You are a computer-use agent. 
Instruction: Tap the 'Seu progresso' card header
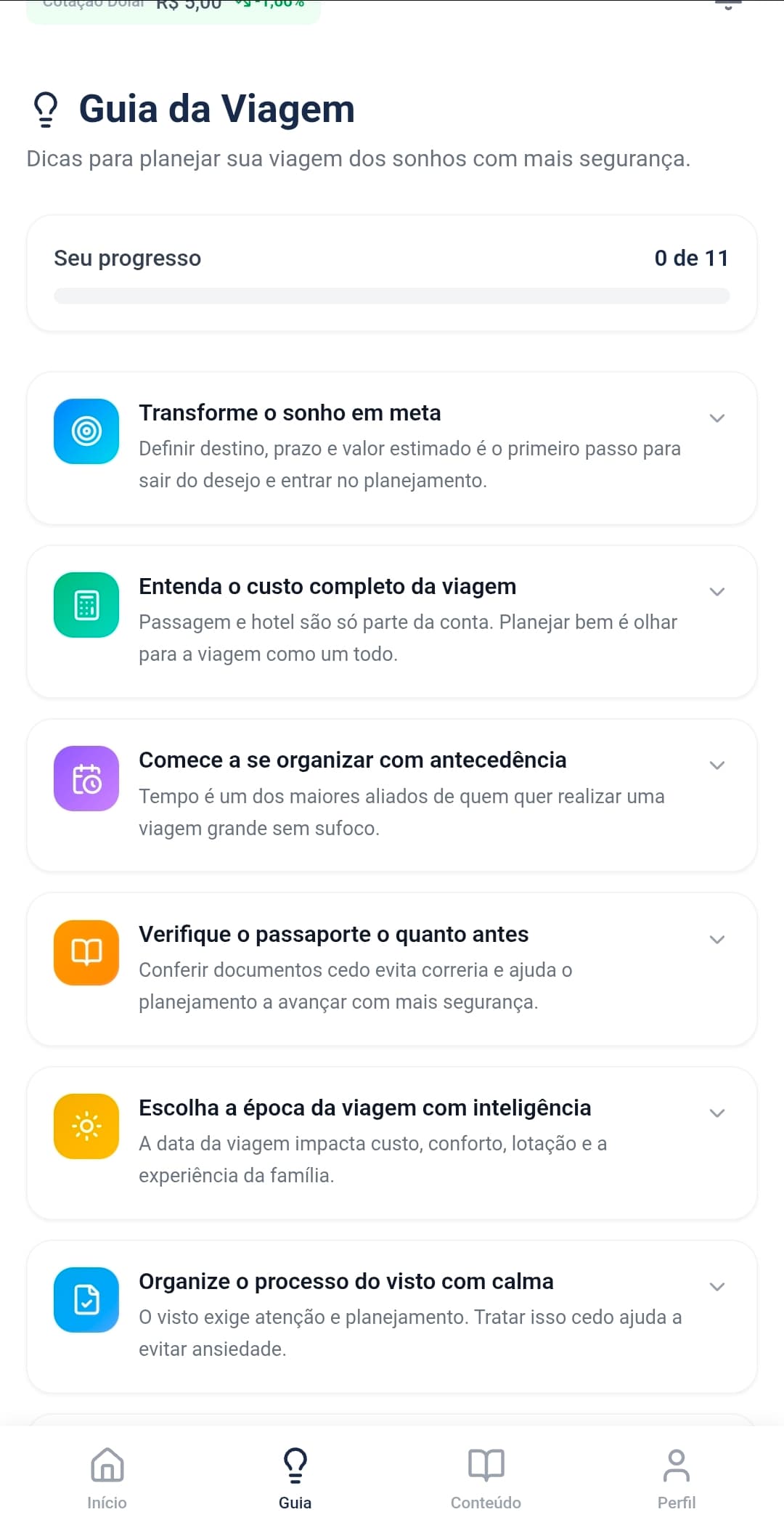(127, 258)
